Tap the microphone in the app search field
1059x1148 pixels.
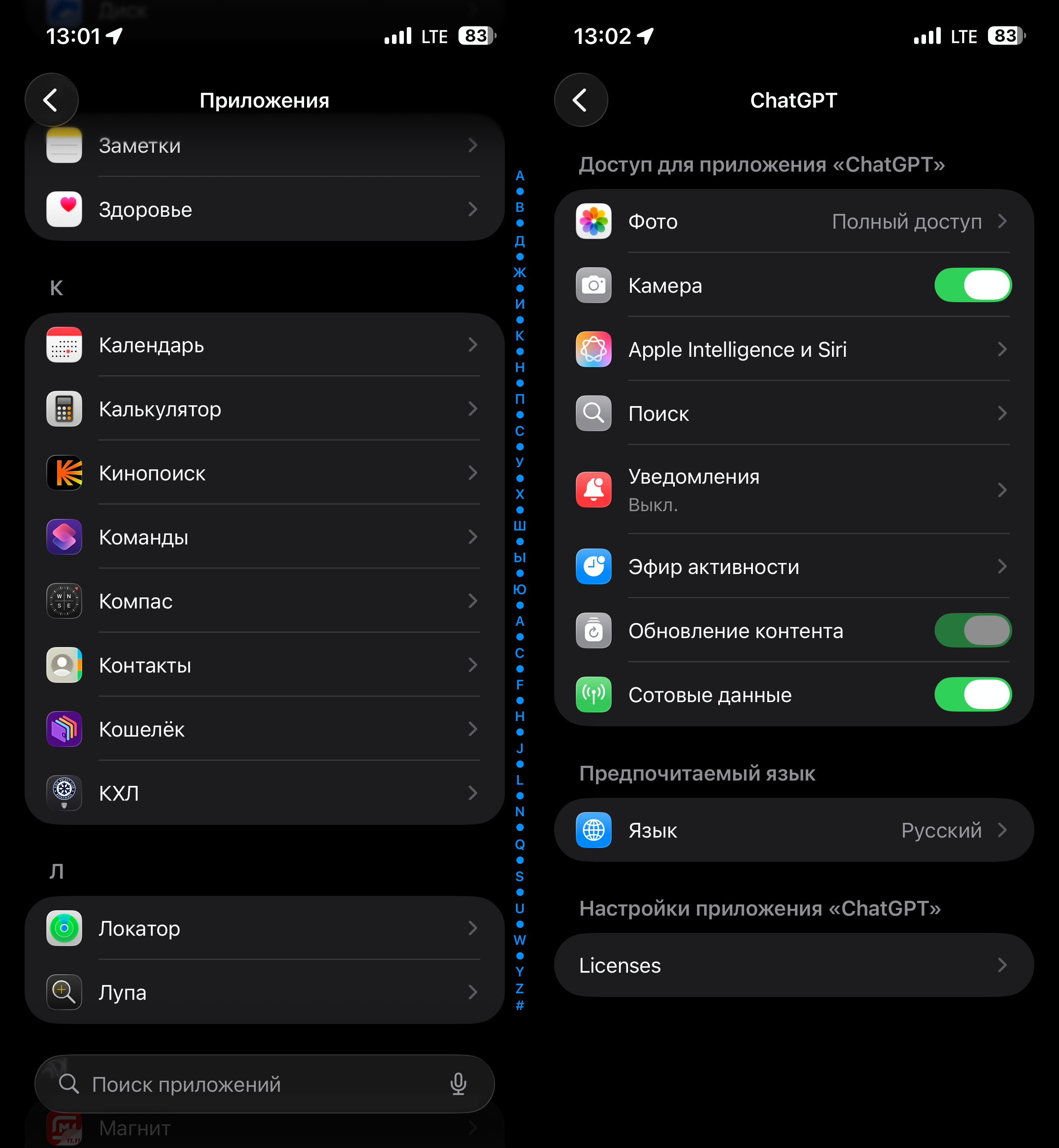click(x=458, y=1084)
